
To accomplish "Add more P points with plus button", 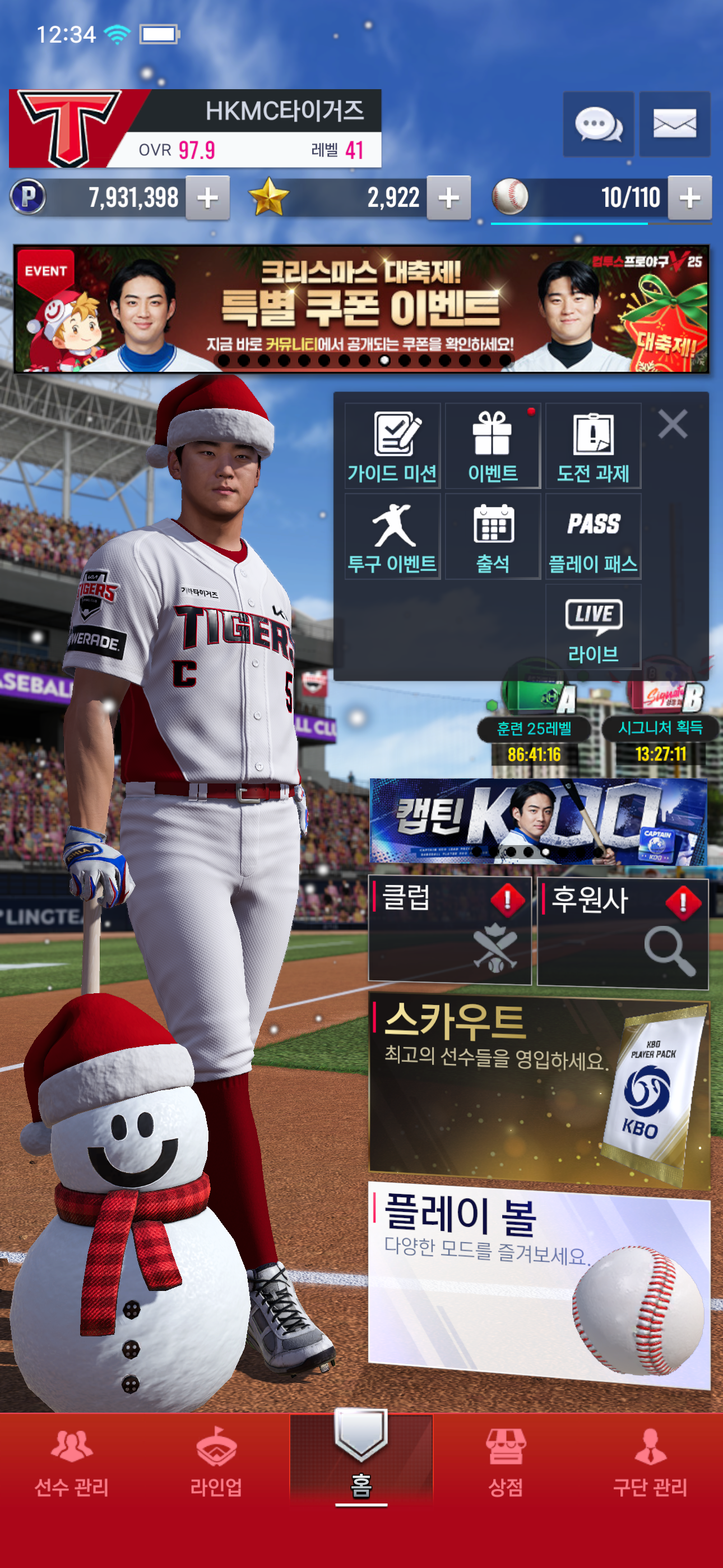I will pos(207,198).
